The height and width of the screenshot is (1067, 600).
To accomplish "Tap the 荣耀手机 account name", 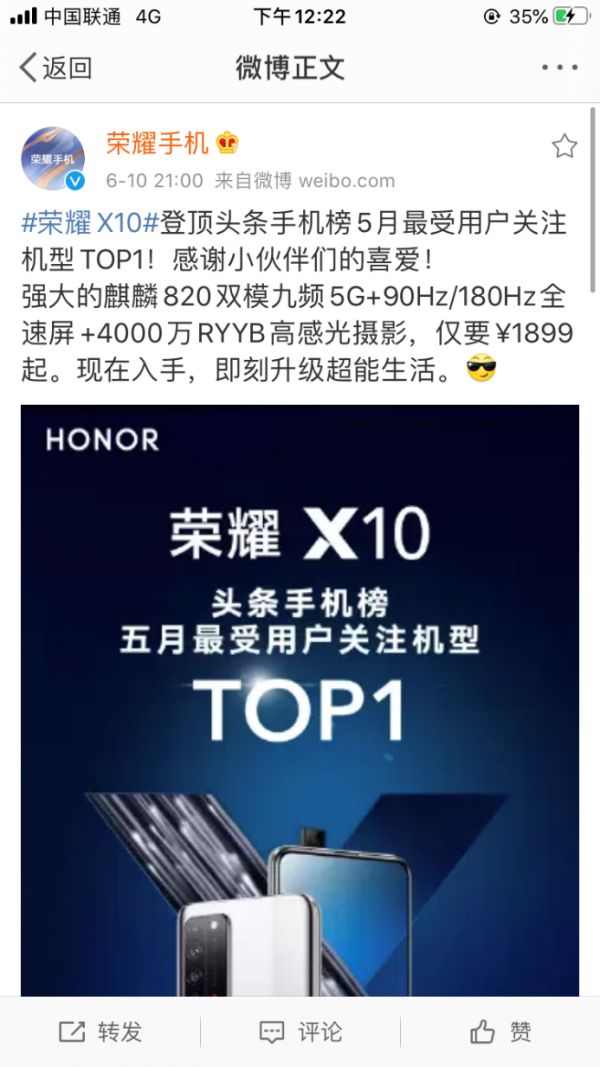I will coord(158,143).
